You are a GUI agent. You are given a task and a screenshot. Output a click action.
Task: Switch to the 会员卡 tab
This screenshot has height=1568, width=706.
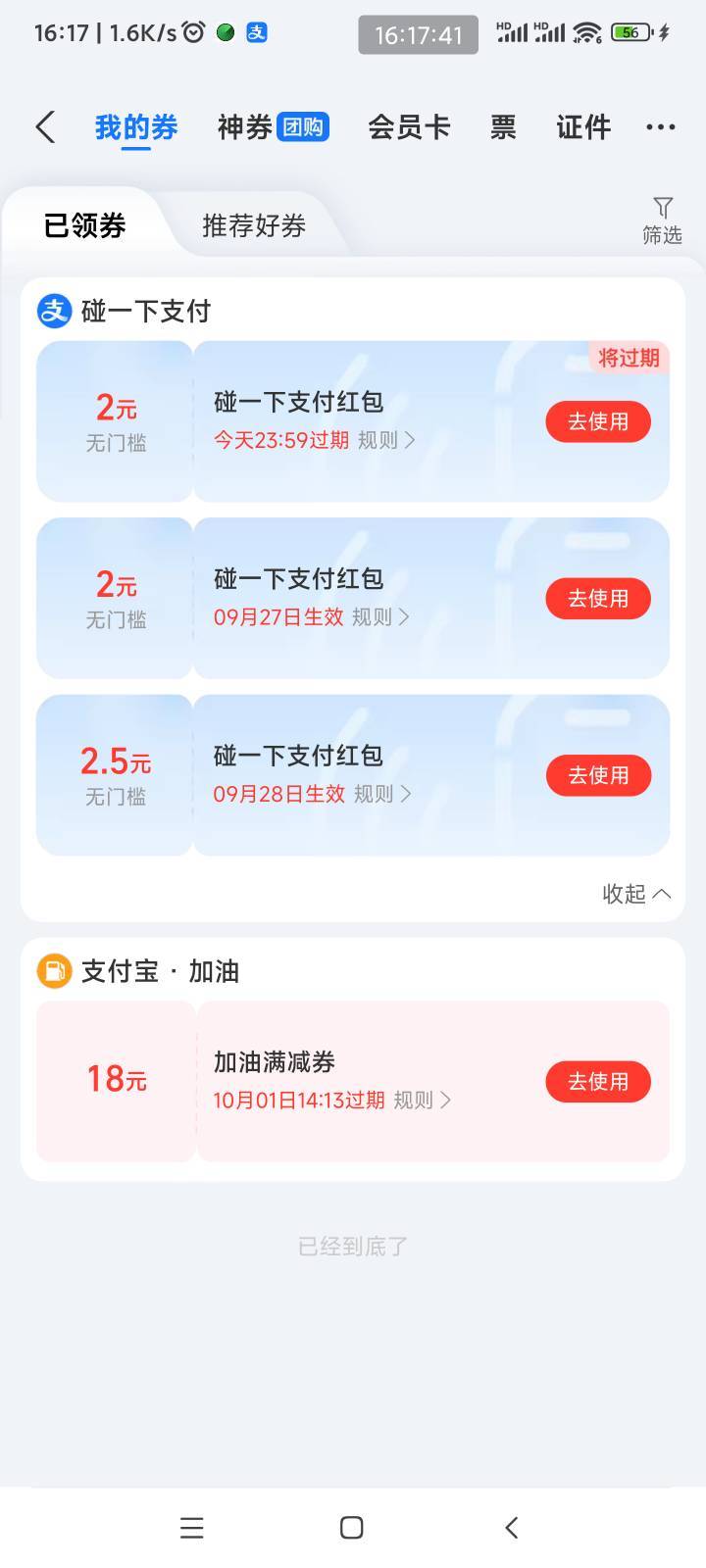click(x=409, y=126)
